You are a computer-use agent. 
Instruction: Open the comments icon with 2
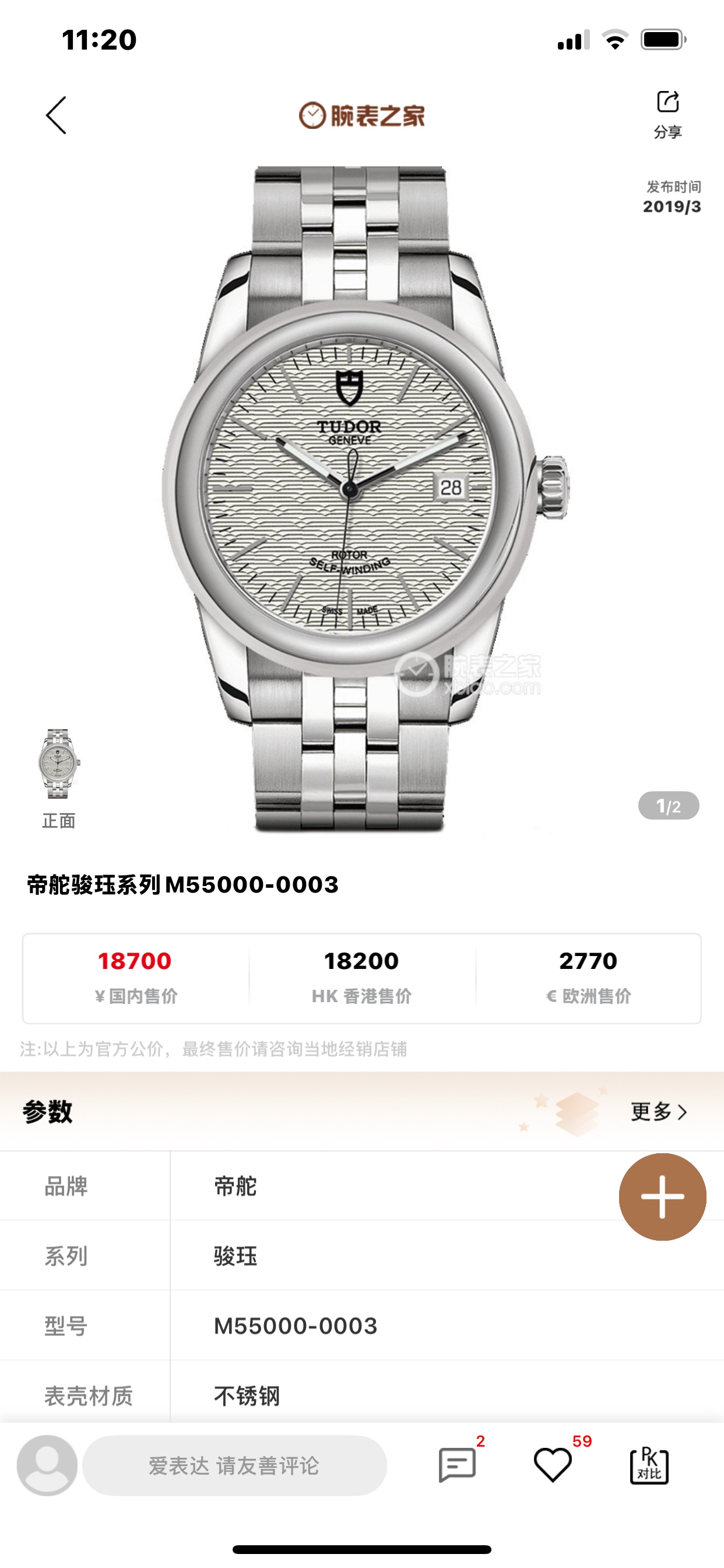458,1465
